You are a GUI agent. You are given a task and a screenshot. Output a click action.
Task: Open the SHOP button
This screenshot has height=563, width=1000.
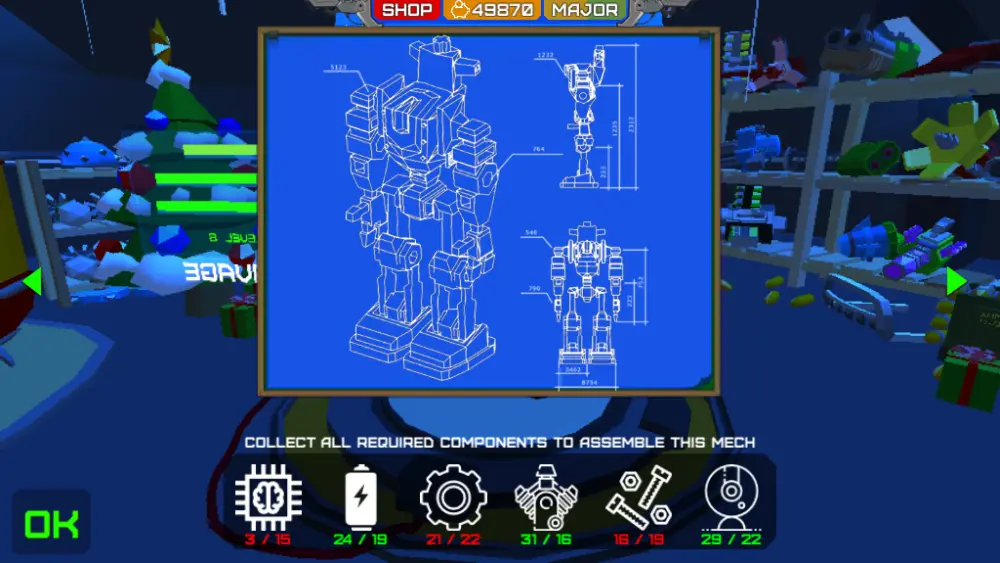407,10
